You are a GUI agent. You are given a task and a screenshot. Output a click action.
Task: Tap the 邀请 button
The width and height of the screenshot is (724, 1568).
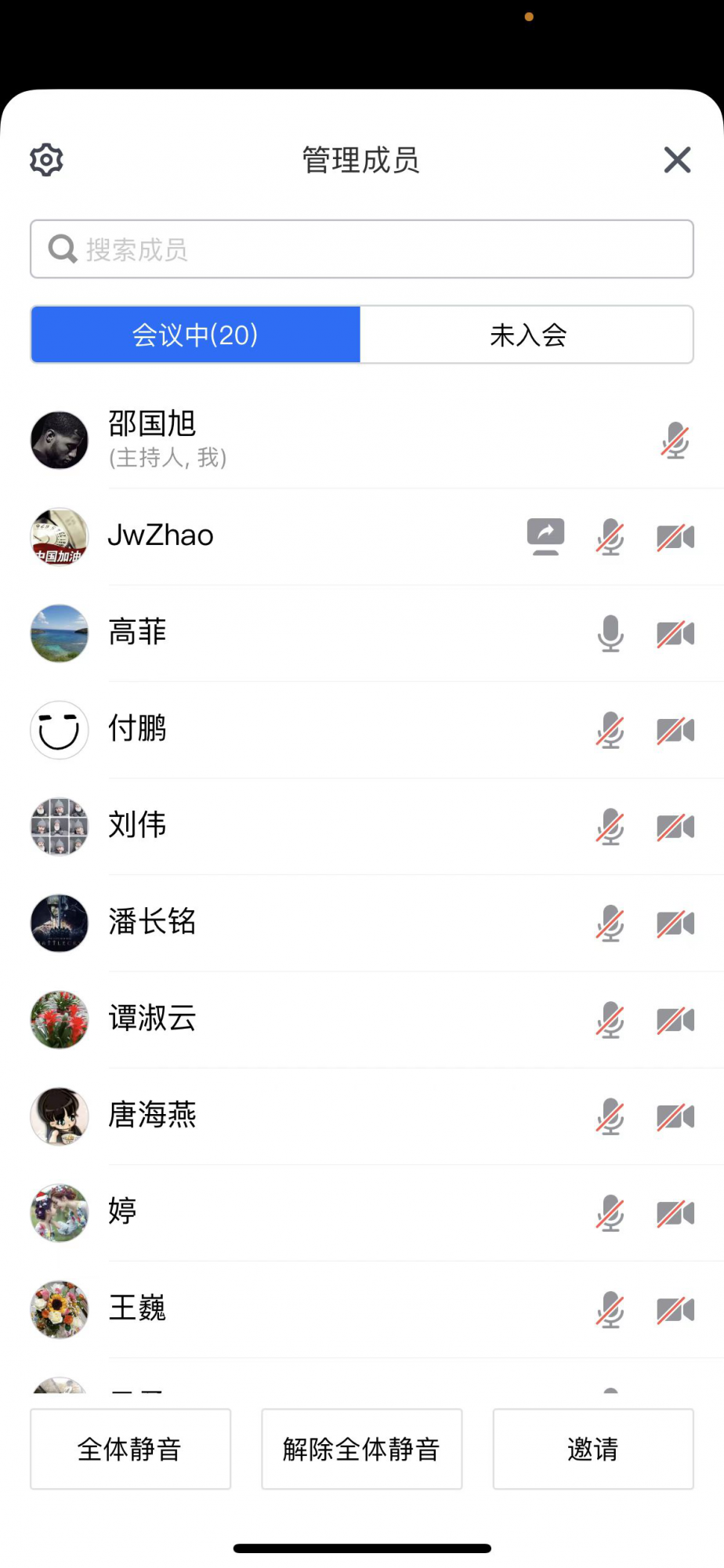593,1449
